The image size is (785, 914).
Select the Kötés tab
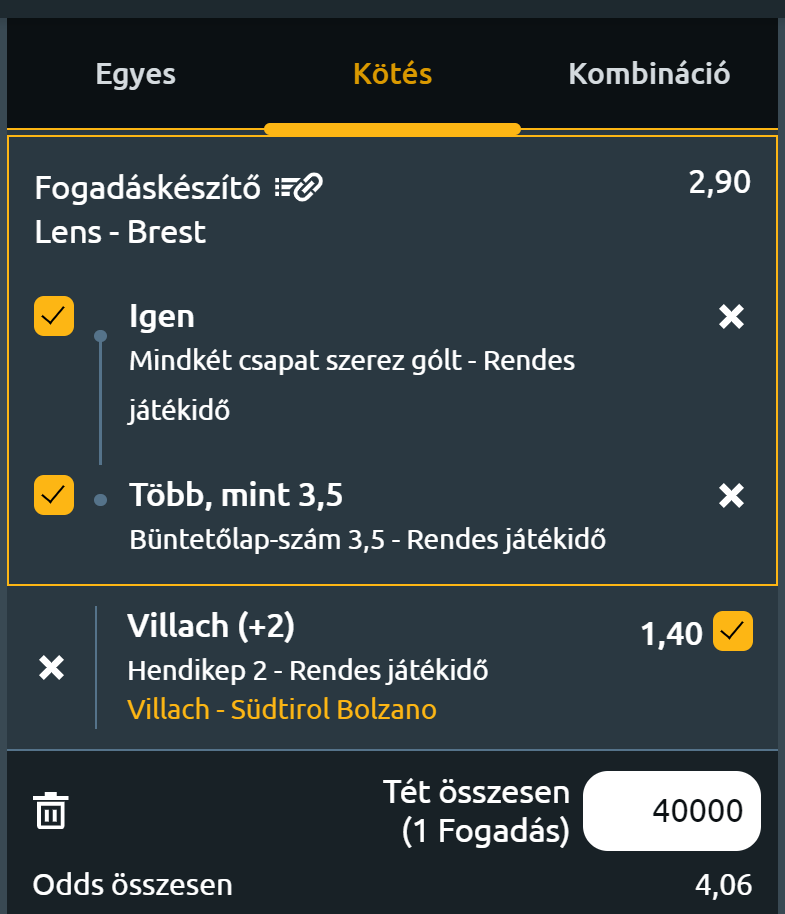[392, 74]
